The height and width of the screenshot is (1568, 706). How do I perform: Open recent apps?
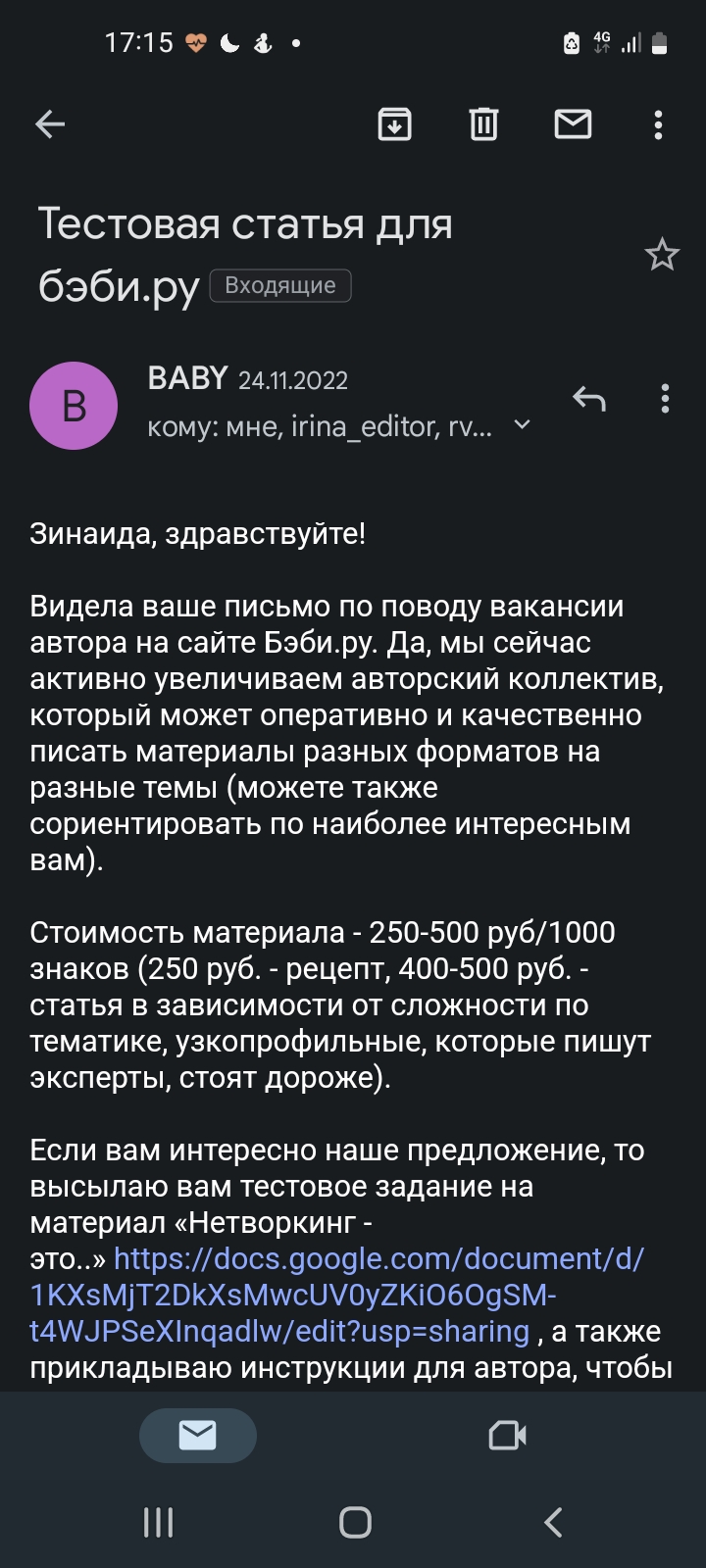[158, 1522]
